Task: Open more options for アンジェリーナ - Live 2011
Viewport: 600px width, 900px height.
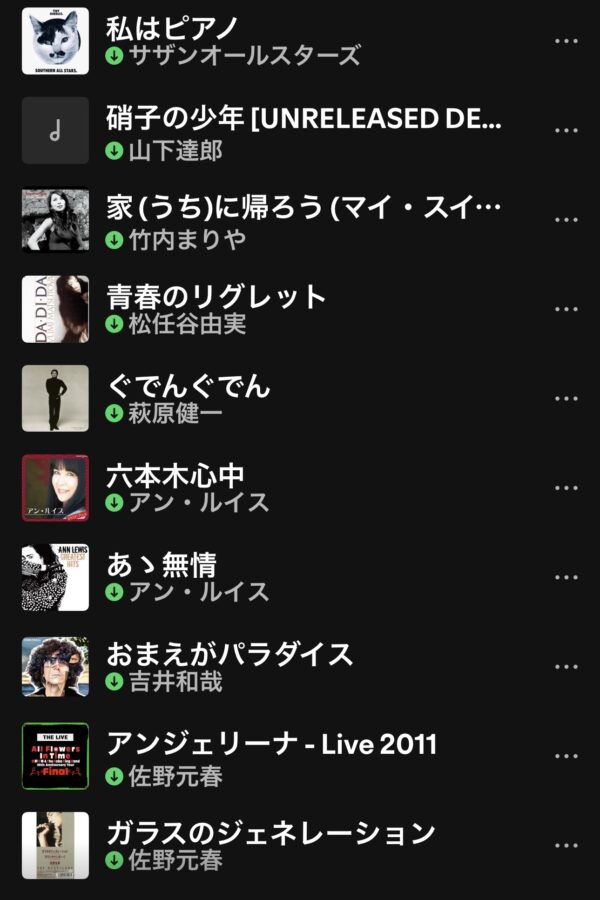Action: (x=566, y=756)
